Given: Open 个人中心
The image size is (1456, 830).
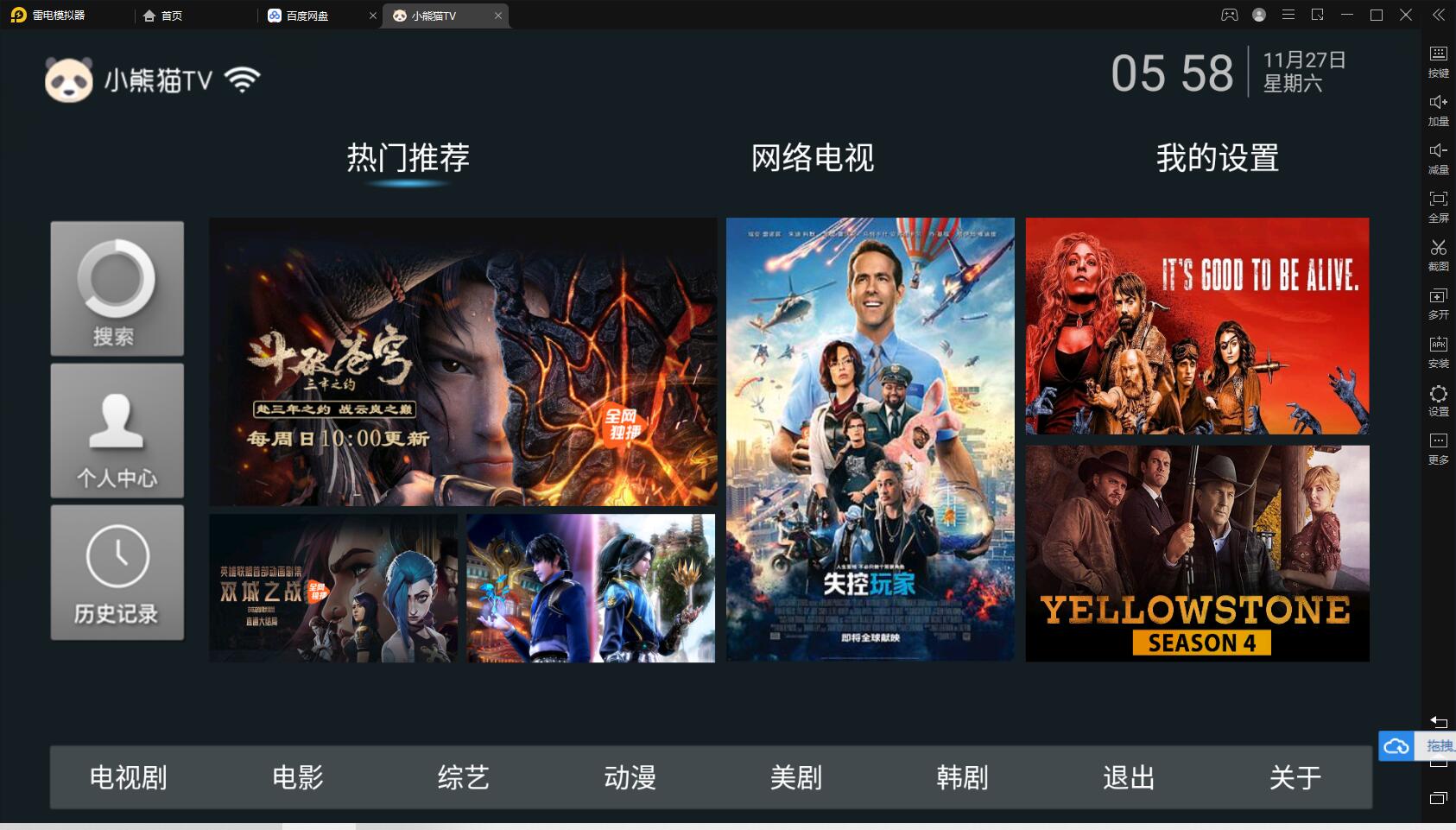Looking at the screenshot, I should tap(117, 430).
